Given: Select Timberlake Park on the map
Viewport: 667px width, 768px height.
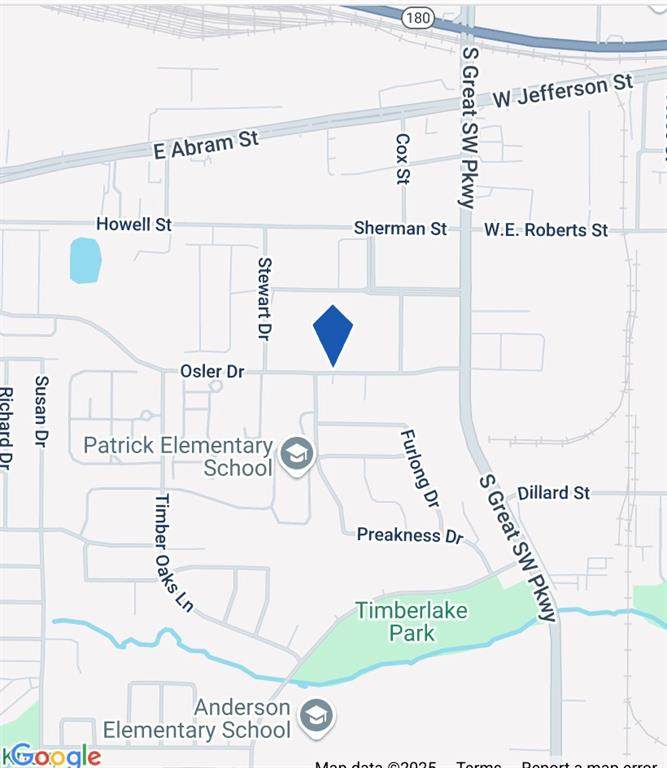Looking at the screenshot, I should coord(397,621).
